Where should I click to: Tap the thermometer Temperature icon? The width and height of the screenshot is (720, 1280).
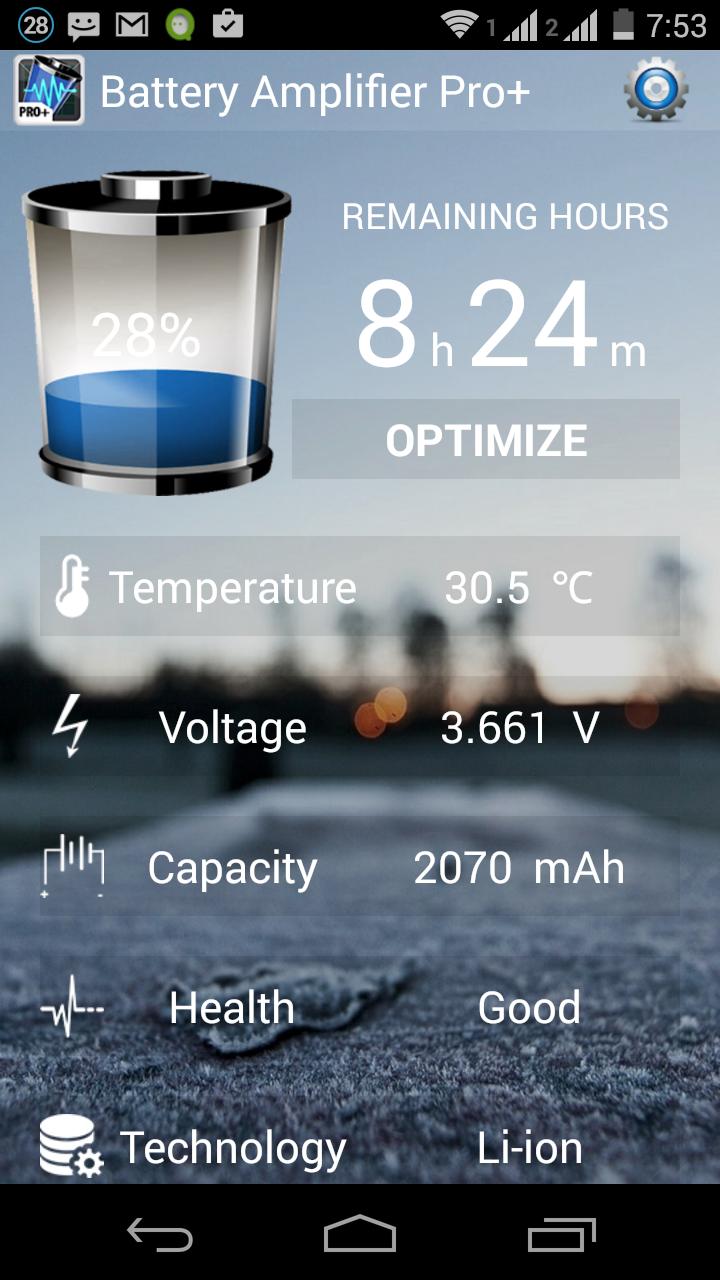pyautogui.click(x=74, y=587)
